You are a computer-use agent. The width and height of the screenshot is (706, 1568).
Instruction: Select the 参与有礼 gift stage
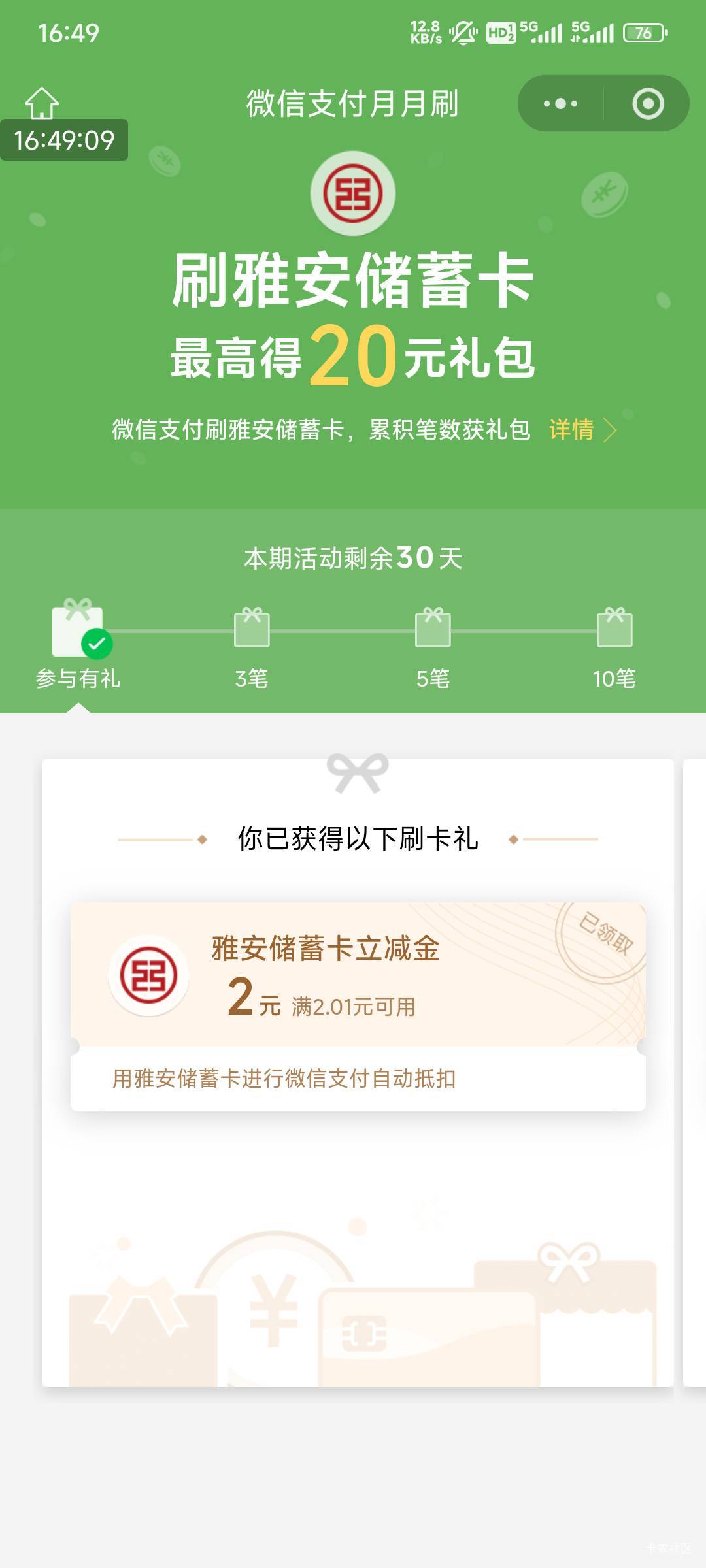pyautogui.click(x=78, y=645)
